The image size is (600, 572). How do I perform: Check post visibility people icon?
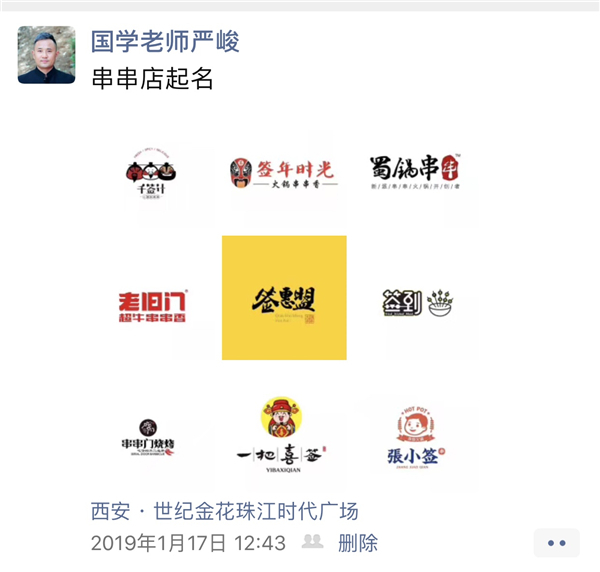(312, 542)
